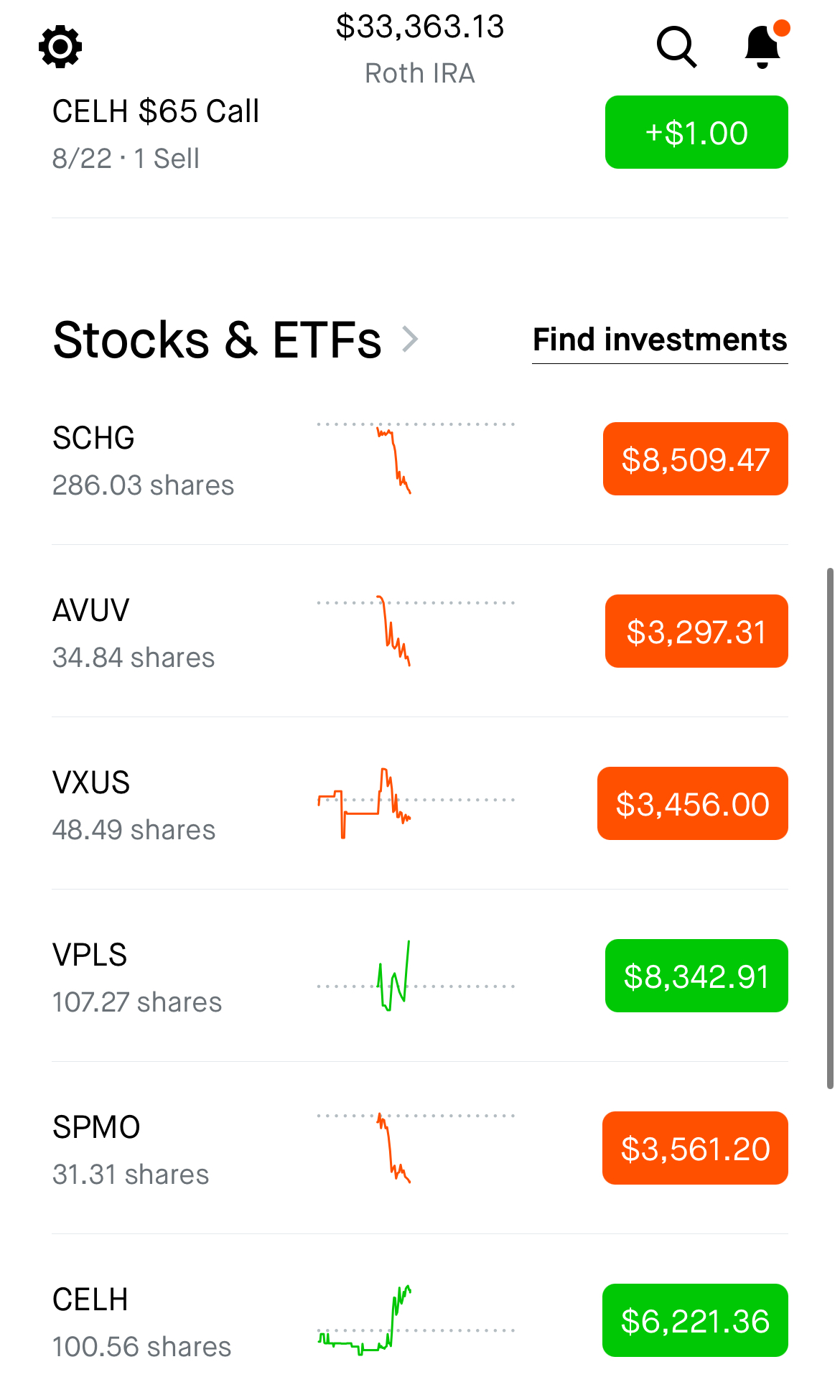
Task: Follow the Find investments link
Action: pos(659,340)
